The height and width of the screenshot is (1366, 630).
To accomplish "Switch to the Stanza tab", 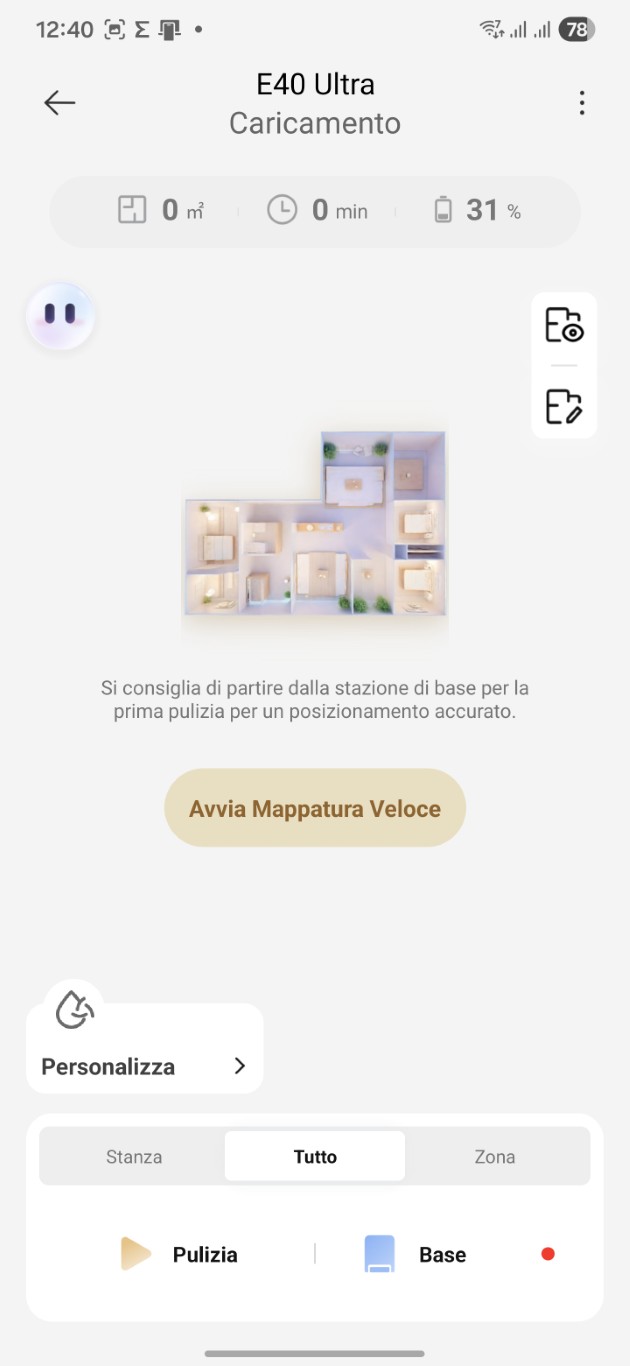I will click(134, 1157).
